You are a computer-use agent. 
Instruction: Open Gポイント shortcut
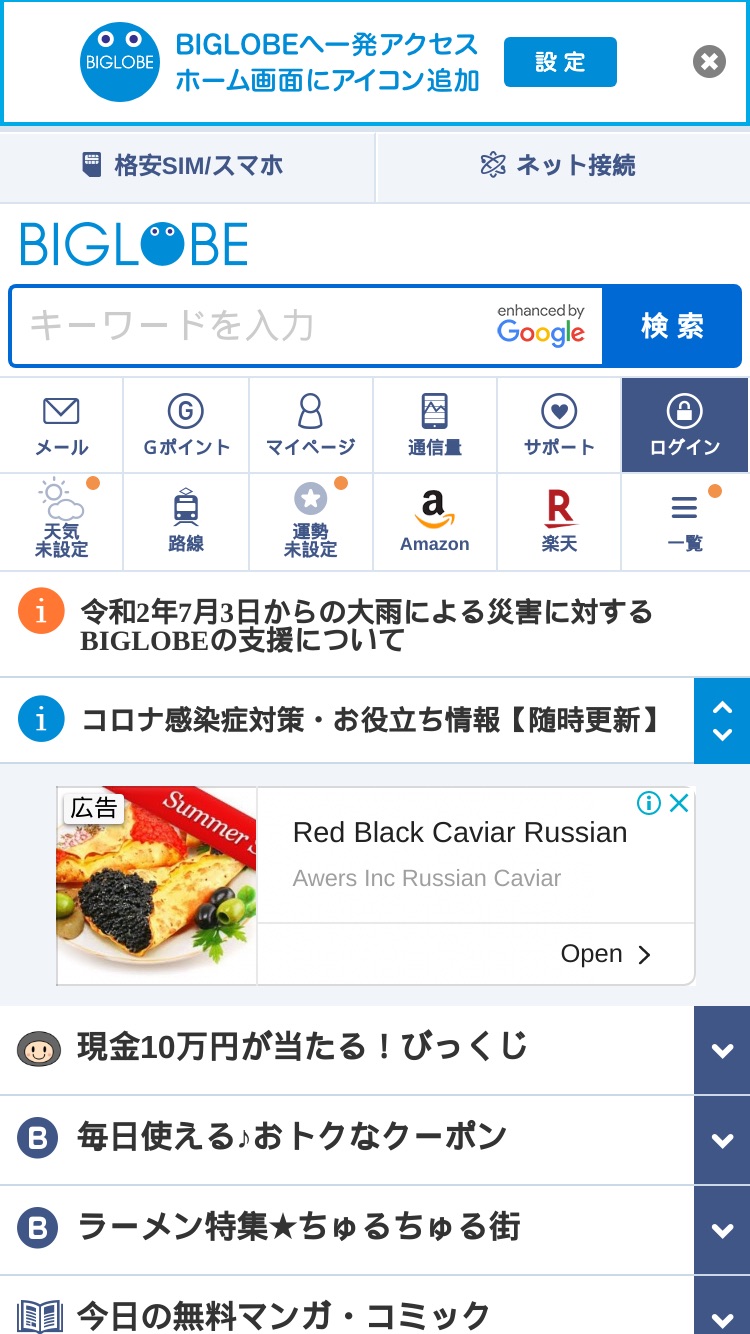(186, 425)
